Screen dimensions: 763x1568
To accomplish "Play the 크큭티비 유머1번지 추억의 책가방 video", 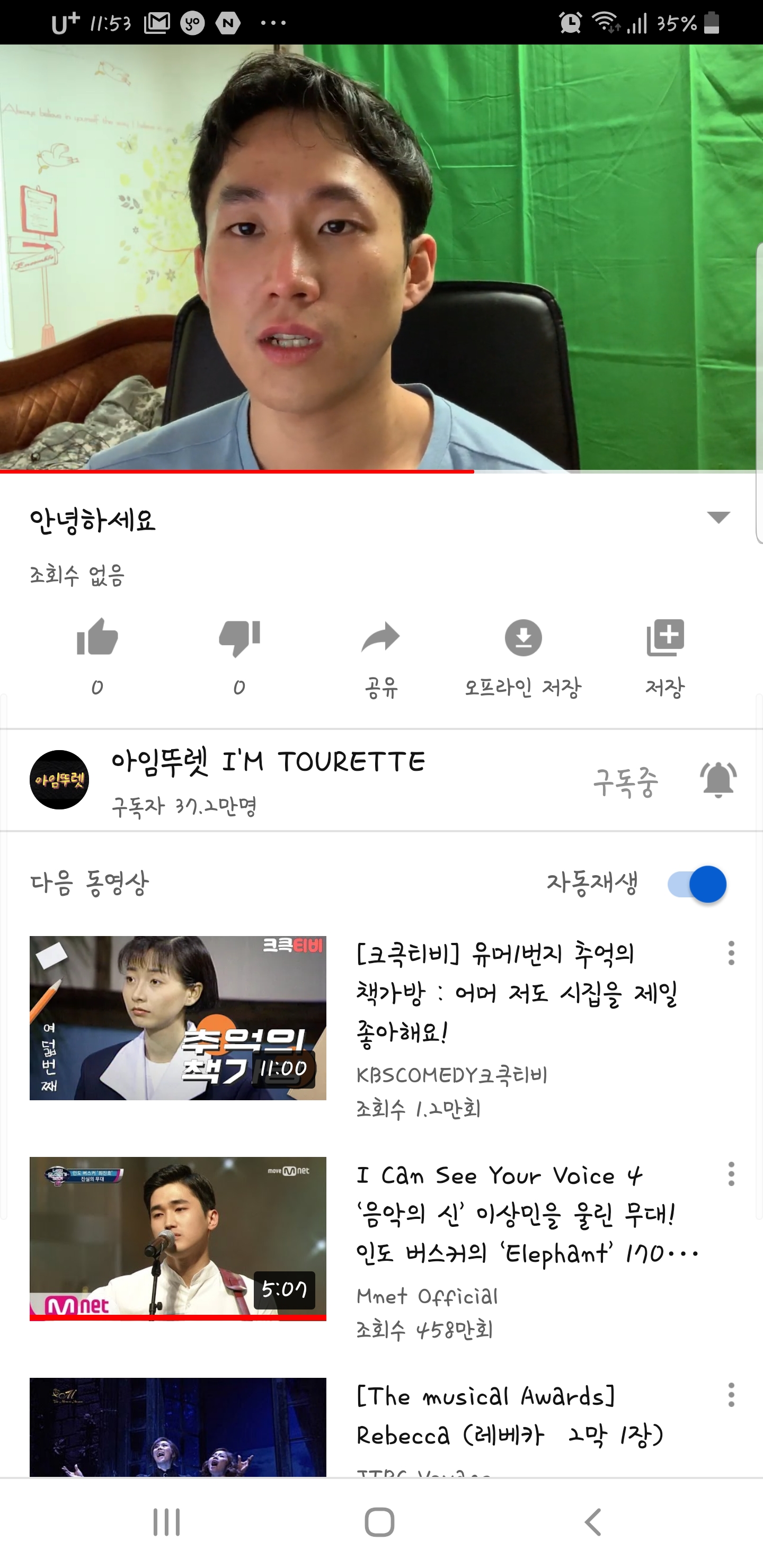I will (178, 1018).
